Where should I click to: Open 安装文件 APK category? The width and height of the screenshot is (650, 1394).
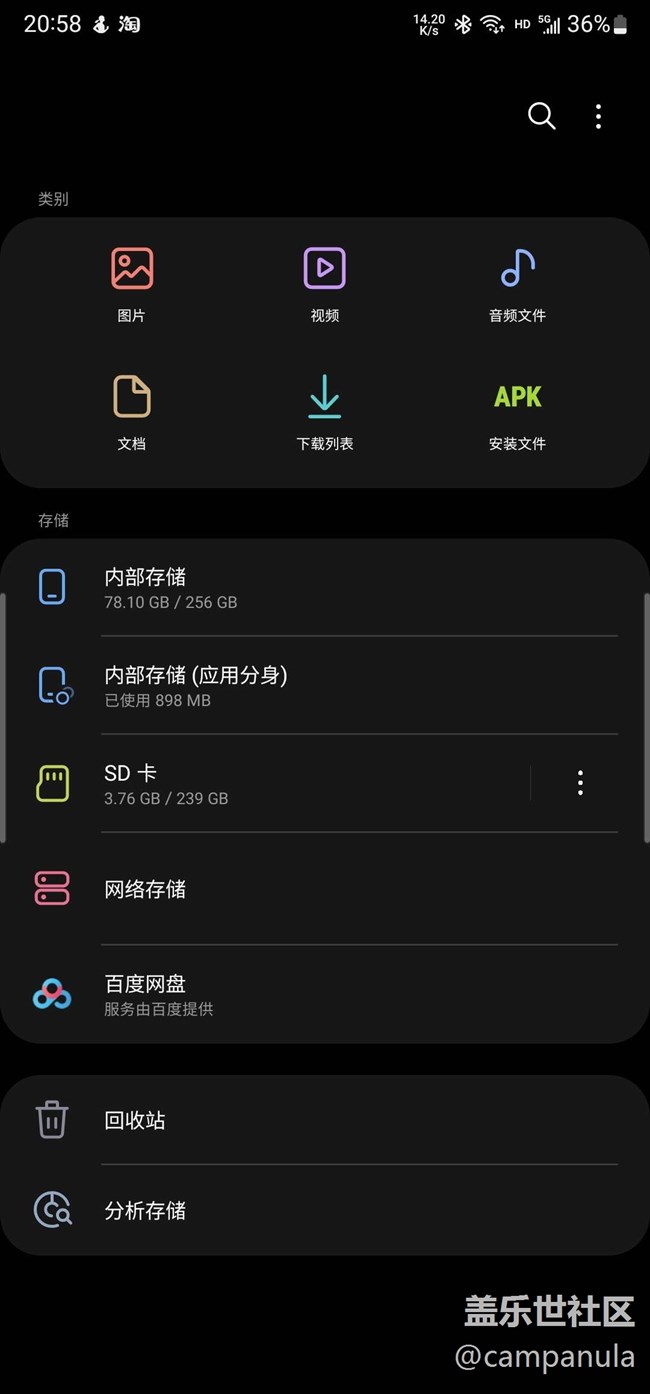tap(517, 412)
